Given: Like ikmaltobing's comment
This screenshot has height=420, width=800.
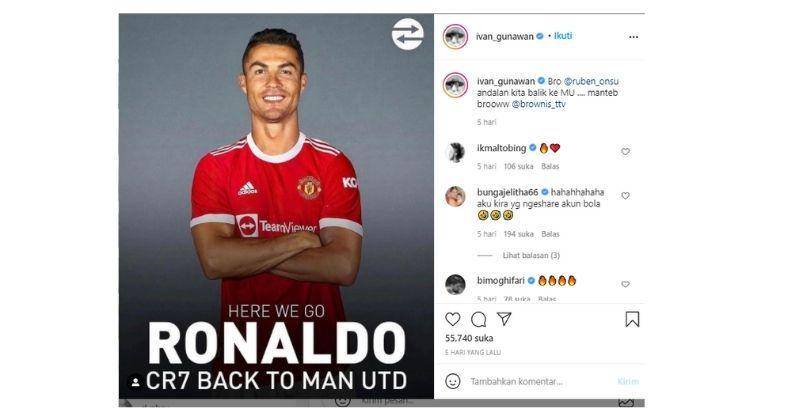Looking at the screenshot, I should tap(626, 151).
